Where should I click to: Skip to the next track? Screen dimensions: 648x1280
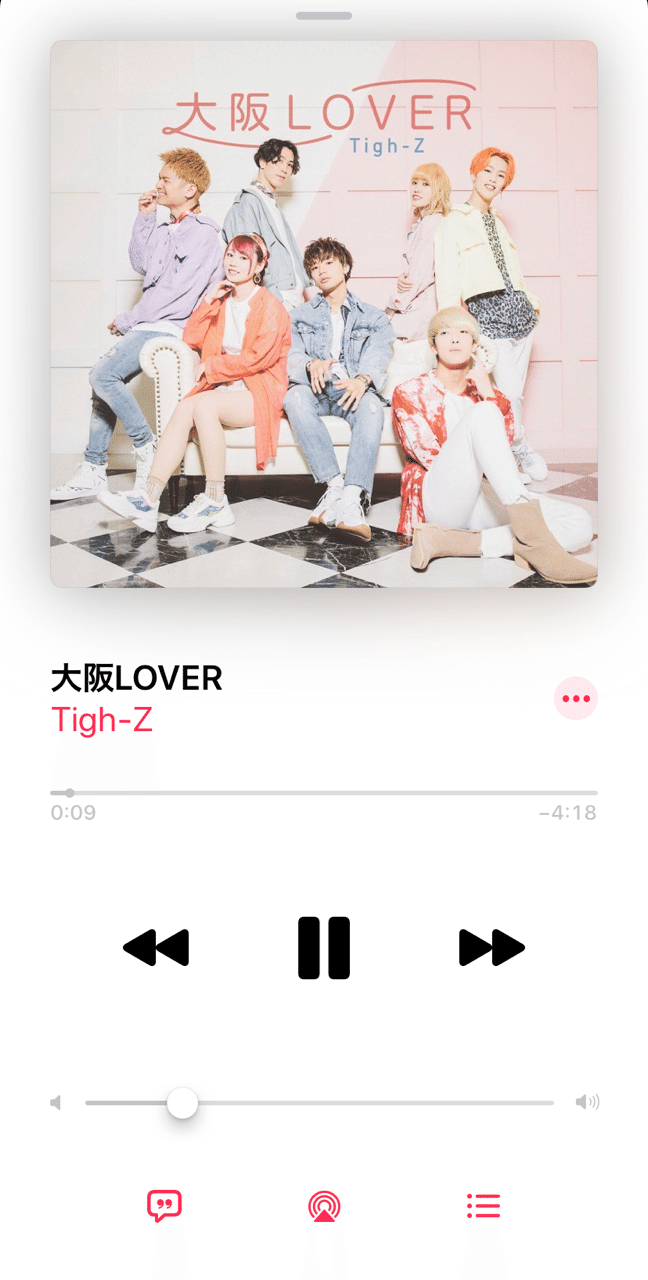[x=491, y=947]
